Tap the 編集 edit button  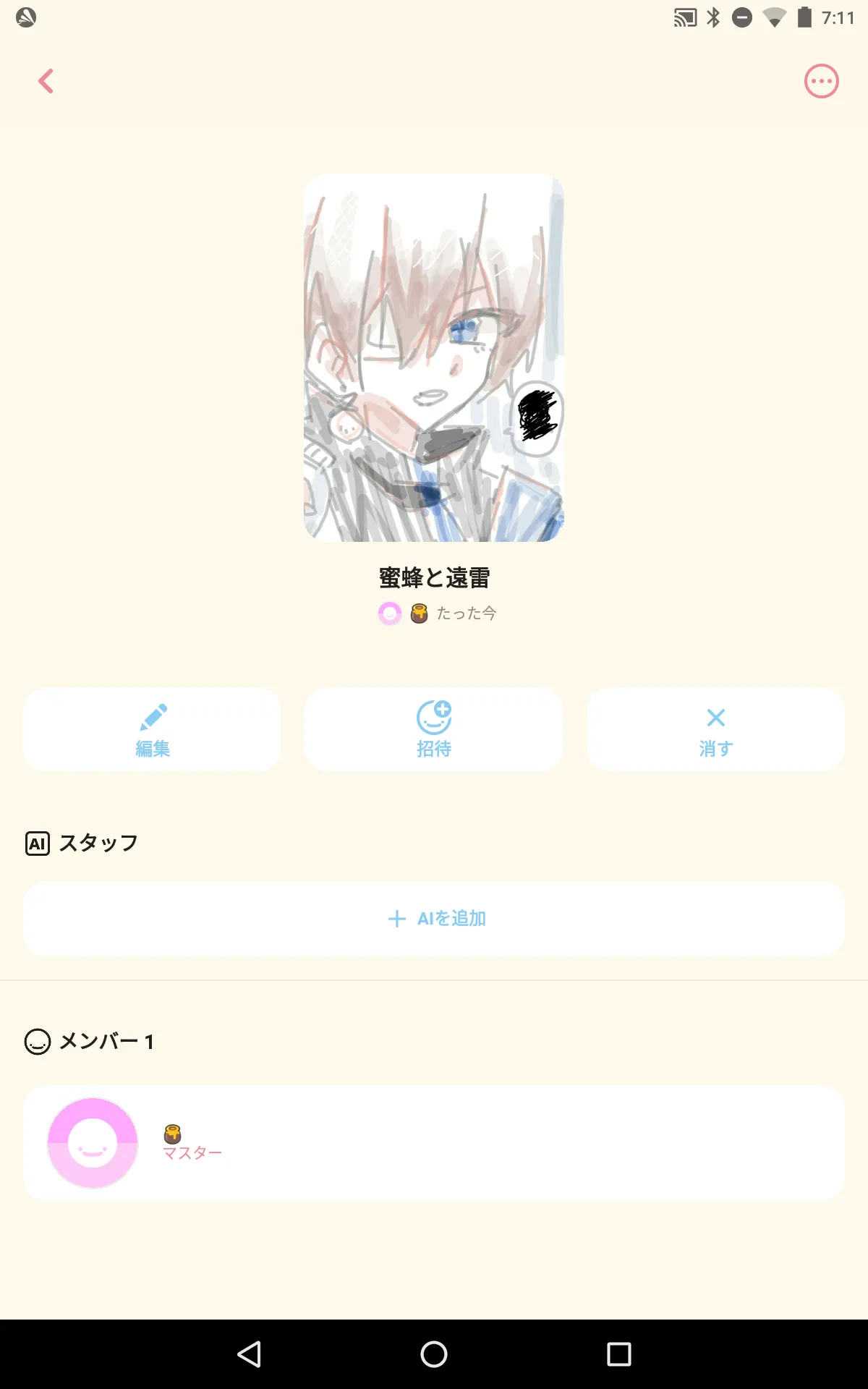(x=152, y=729)
